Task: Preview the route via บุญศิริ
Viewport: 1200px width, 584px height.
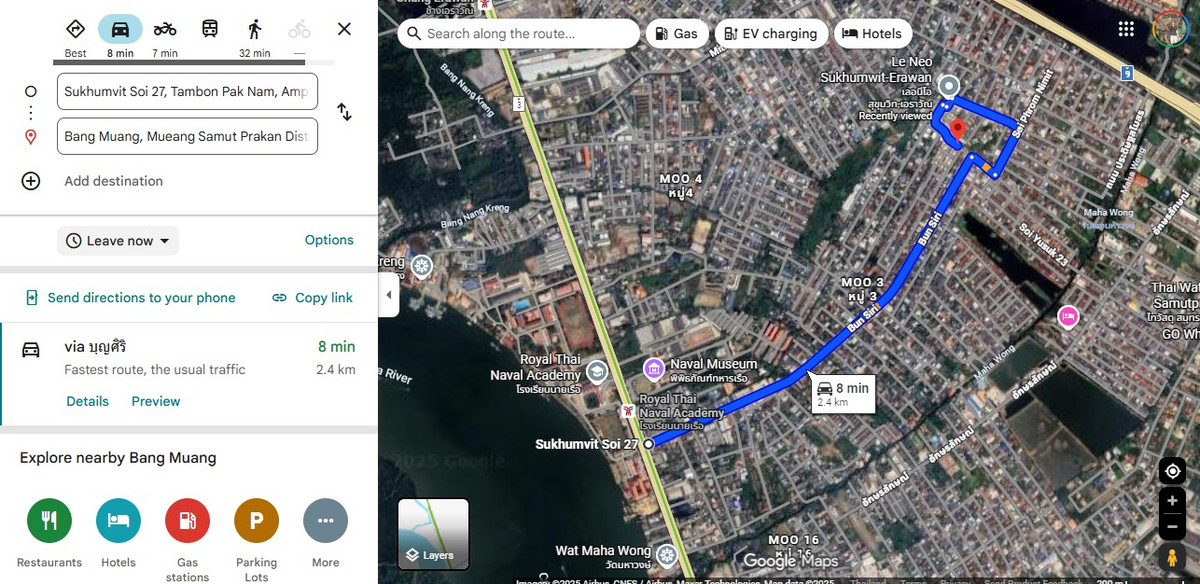Action: (x=156, y=401)
